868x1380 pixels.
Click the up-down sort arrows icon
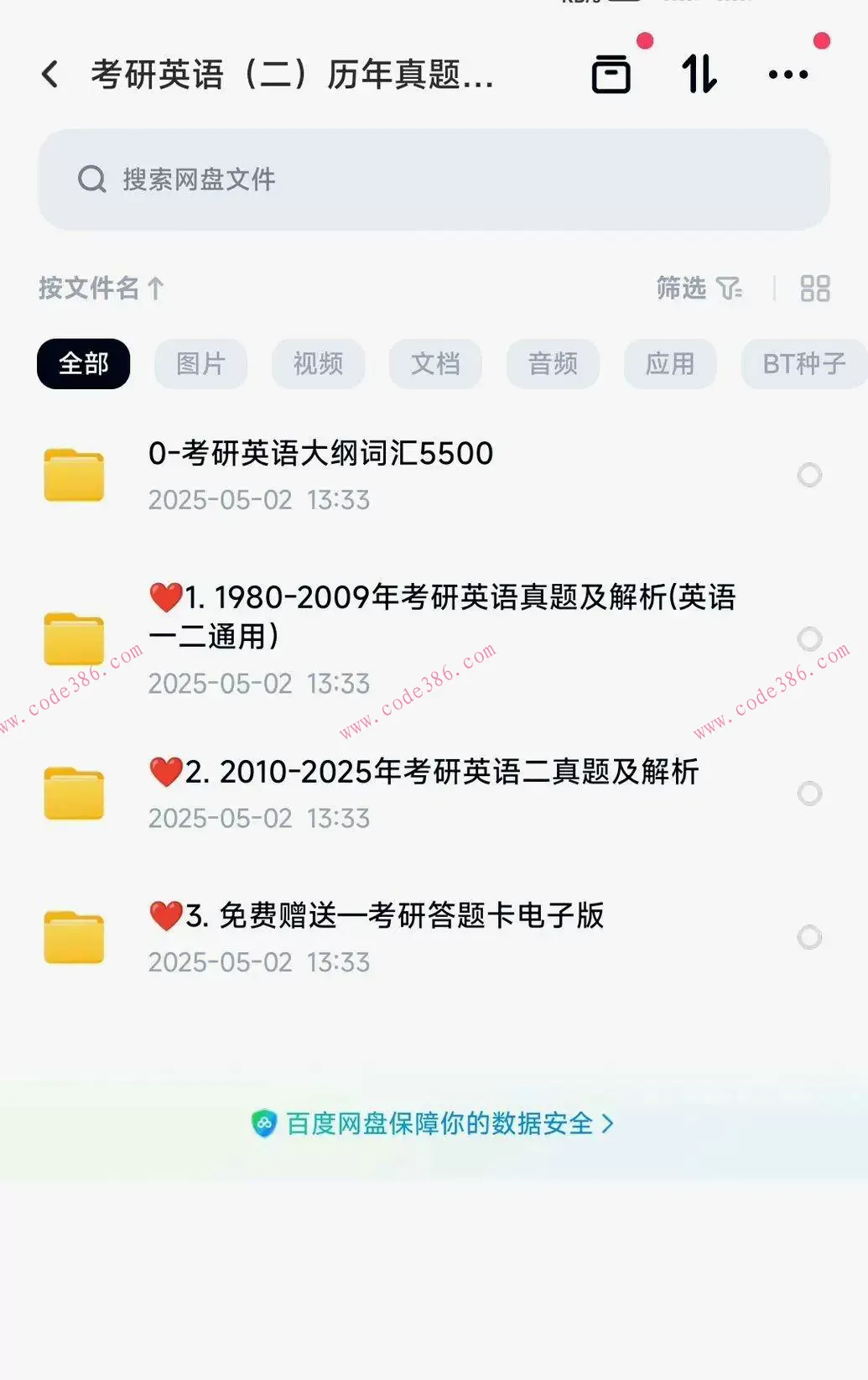point(701,74)
